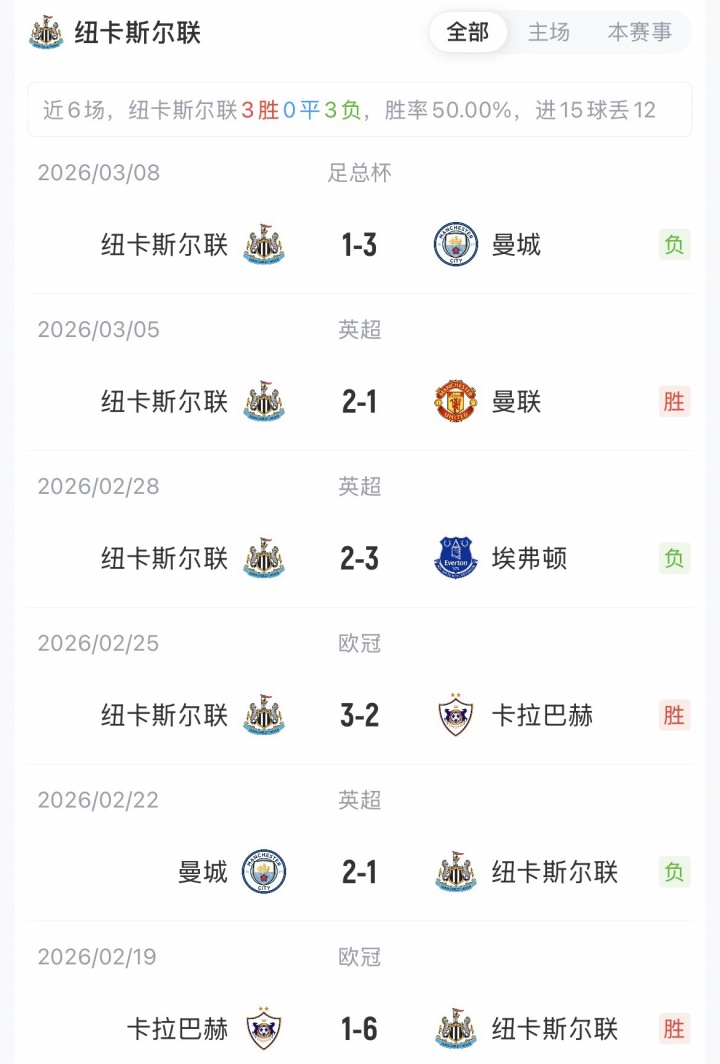The image size is (720, 1064).
Task: Show only 本赛事 matches
Action: point(640,32)
